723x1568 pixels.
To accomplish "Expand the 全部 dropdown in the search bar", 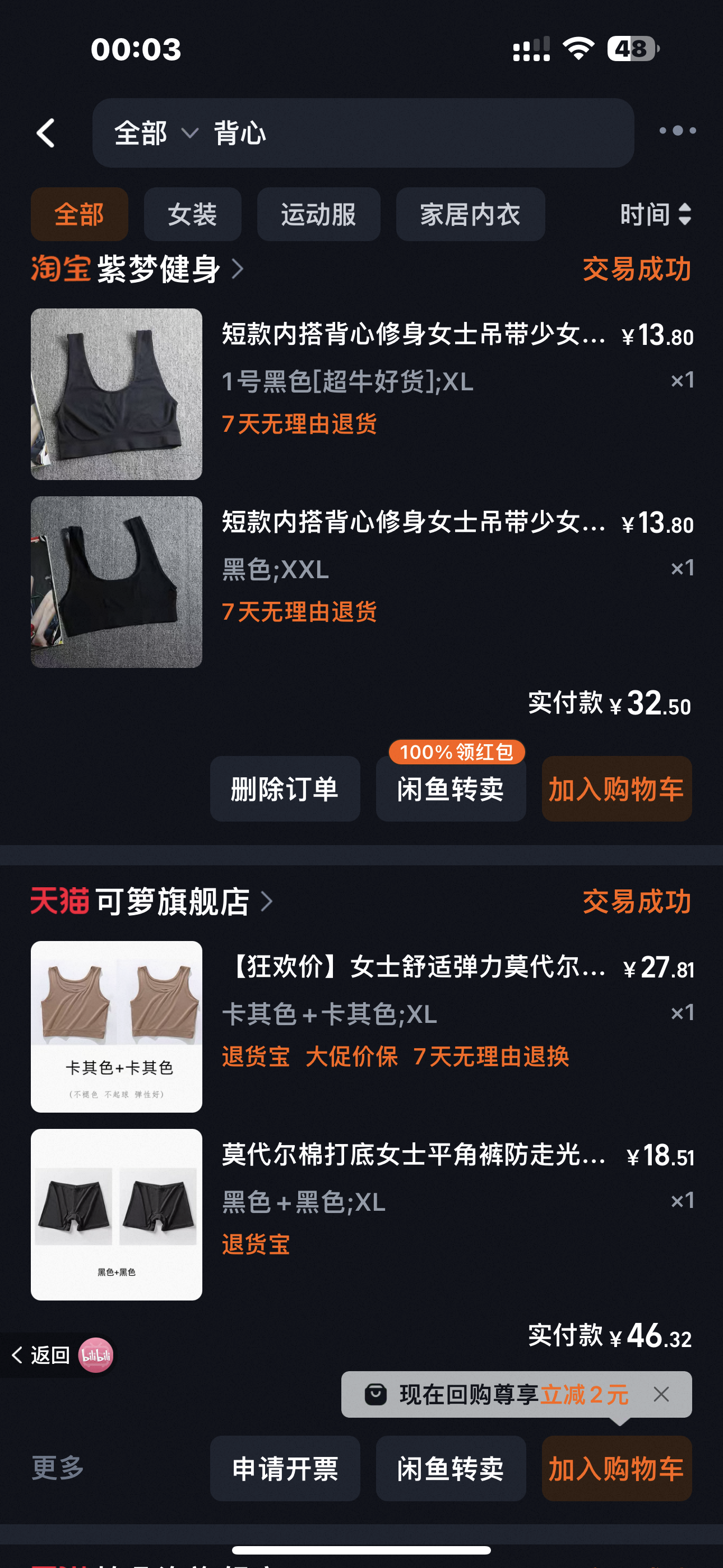I will coord(156,133).
